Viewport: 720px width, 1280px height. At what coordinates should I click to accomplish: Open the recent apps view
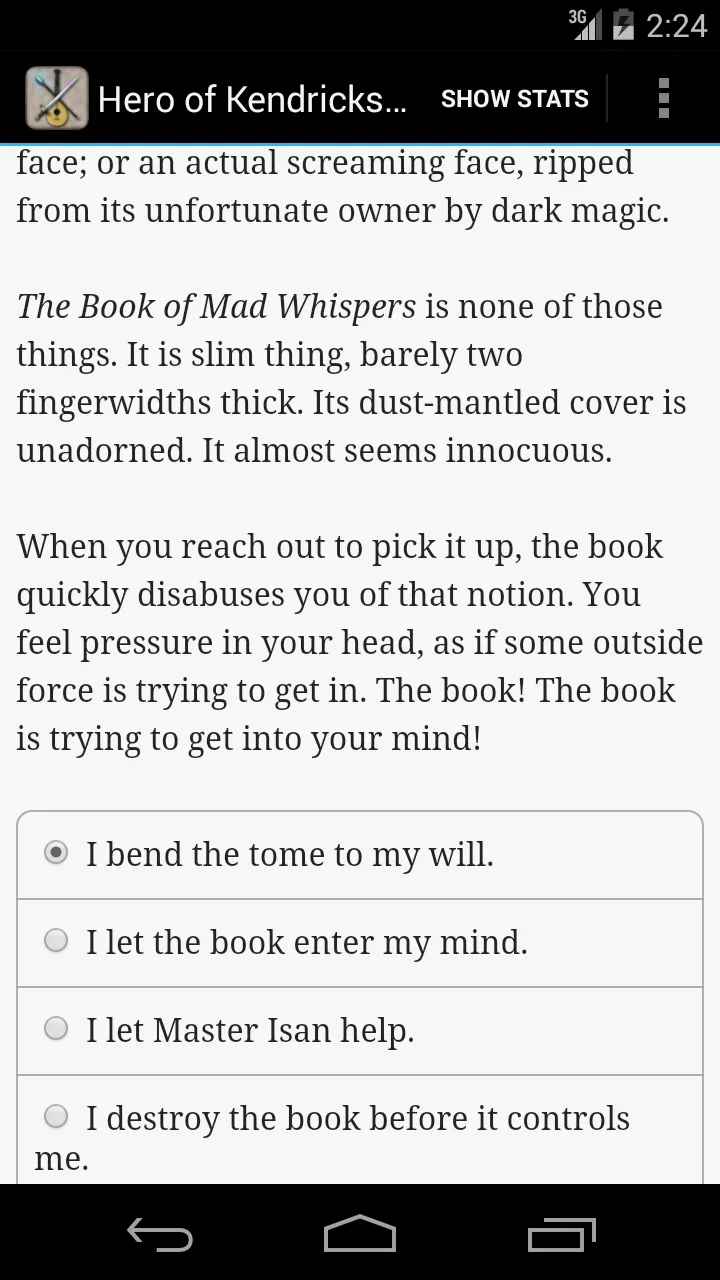click(561, 1234)
